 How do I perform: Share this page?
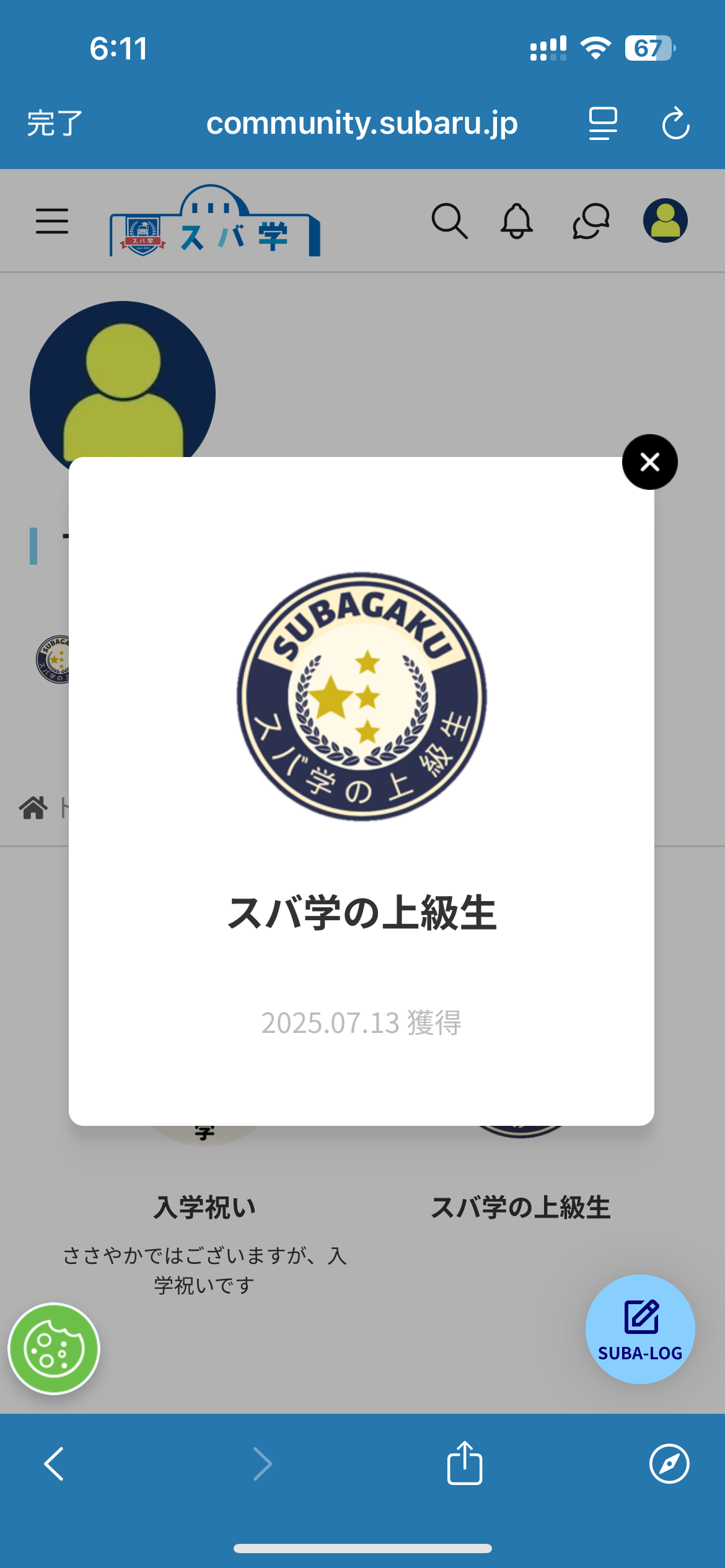(x=465, y=1463)
